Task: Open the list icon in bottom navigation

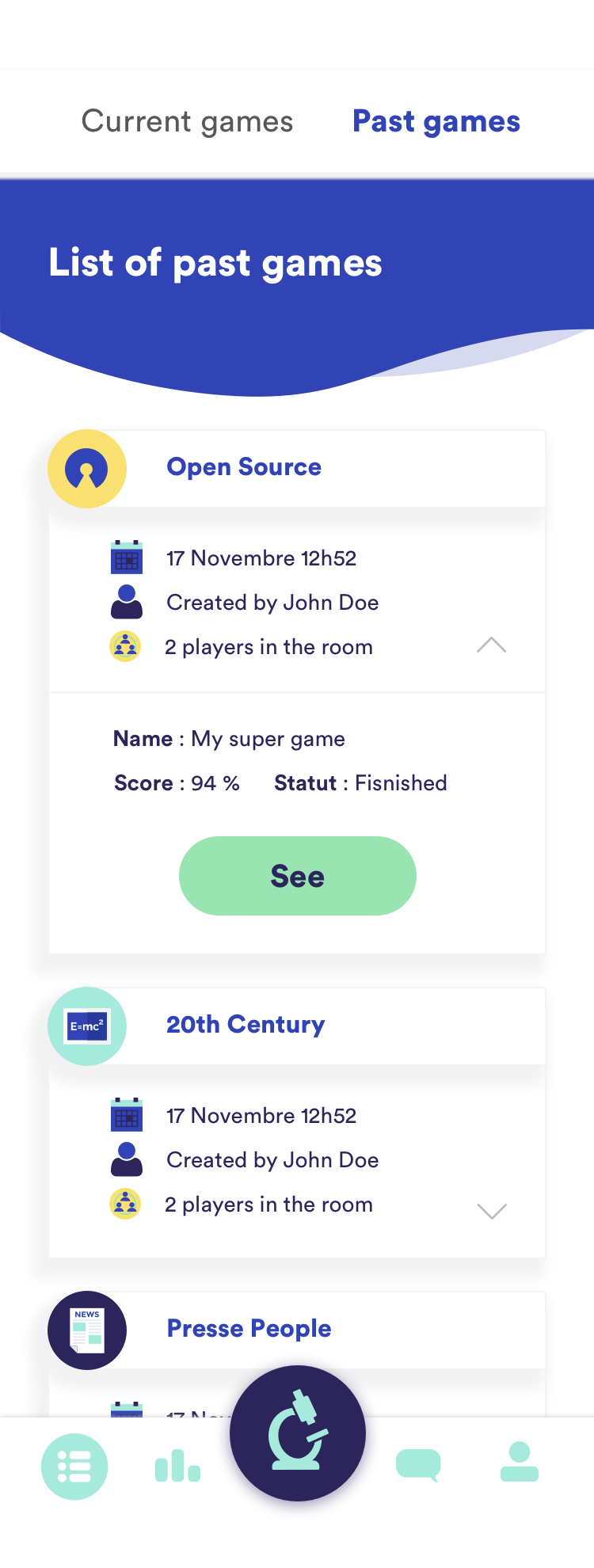Action: point(74,1467)
